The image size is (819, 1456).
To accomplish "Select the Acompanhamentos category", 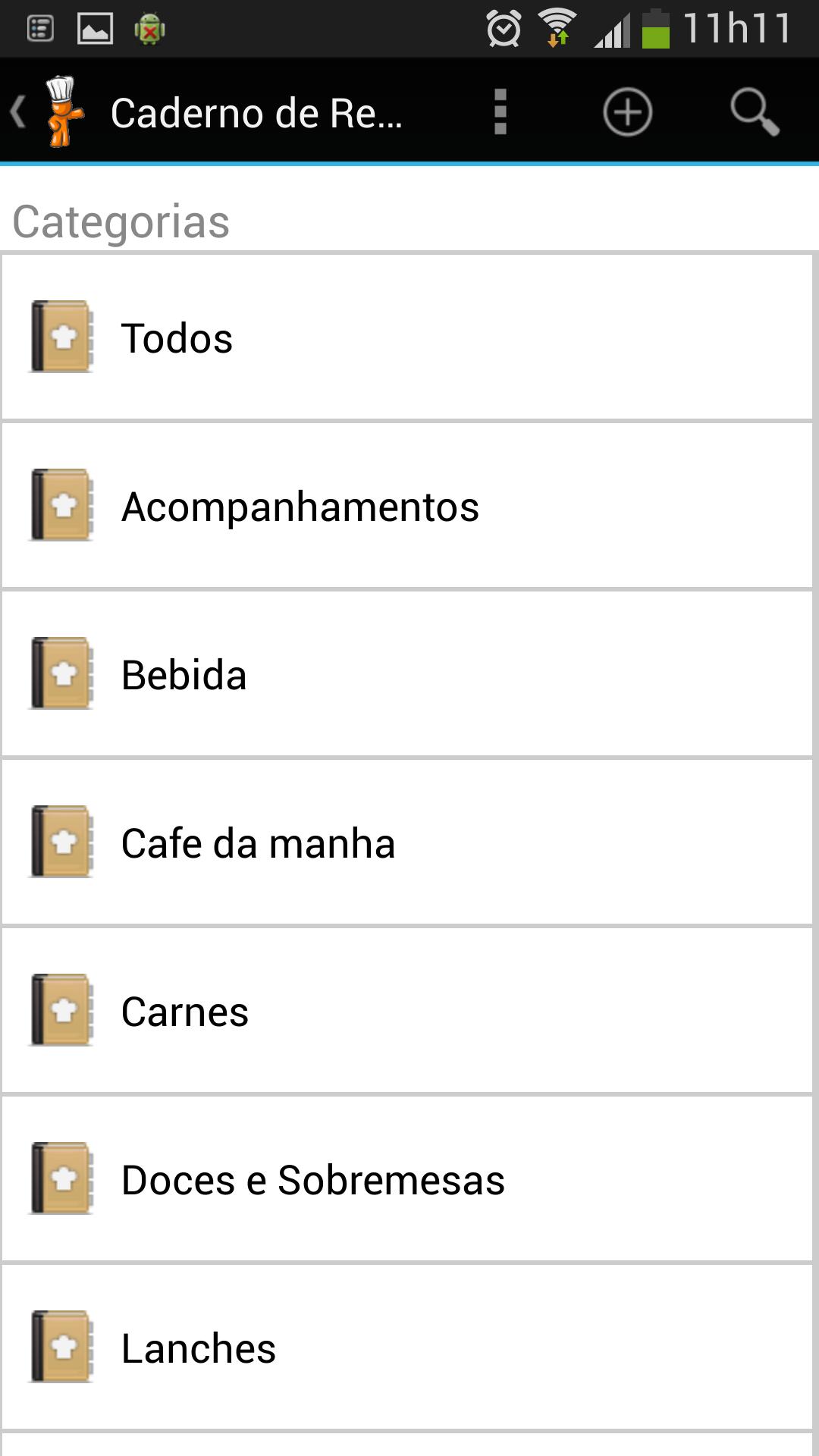I will pyautogui.click(x=409, y=507).
